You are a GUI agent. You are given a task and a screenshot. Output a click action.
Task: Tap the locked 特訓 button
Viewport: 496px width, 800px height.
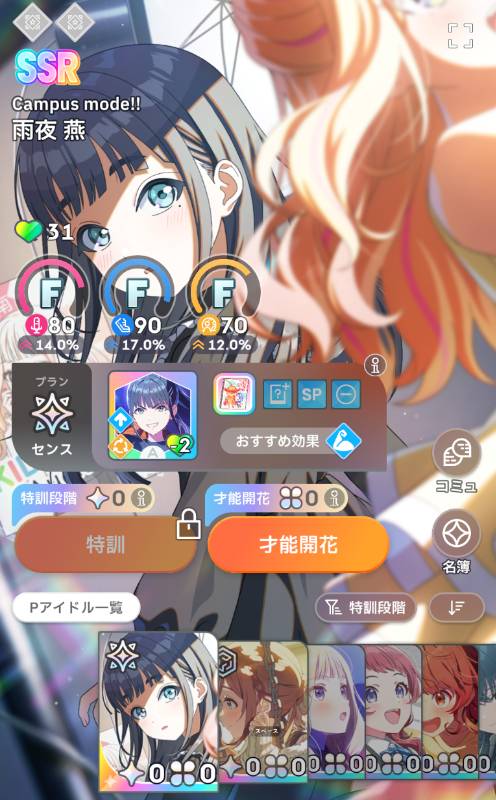tap(106, 544)
